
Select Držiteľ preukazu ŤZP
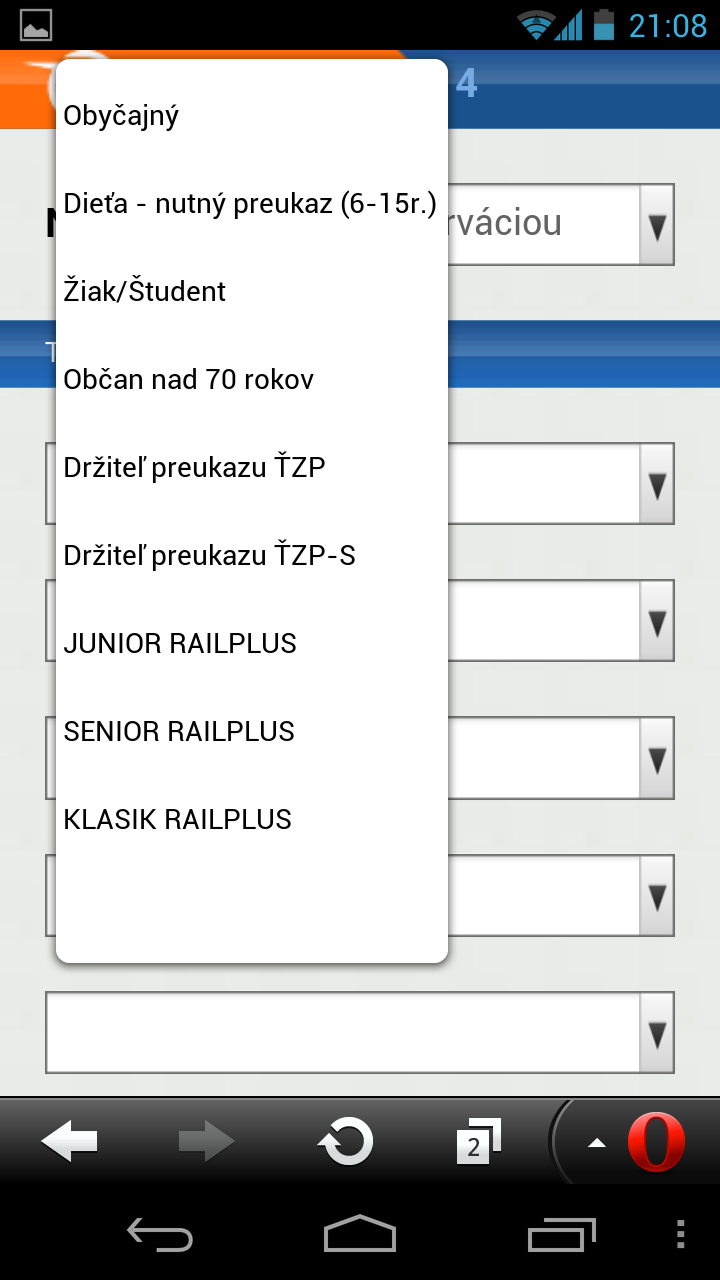pyautogui.click(x=250, y=468)
